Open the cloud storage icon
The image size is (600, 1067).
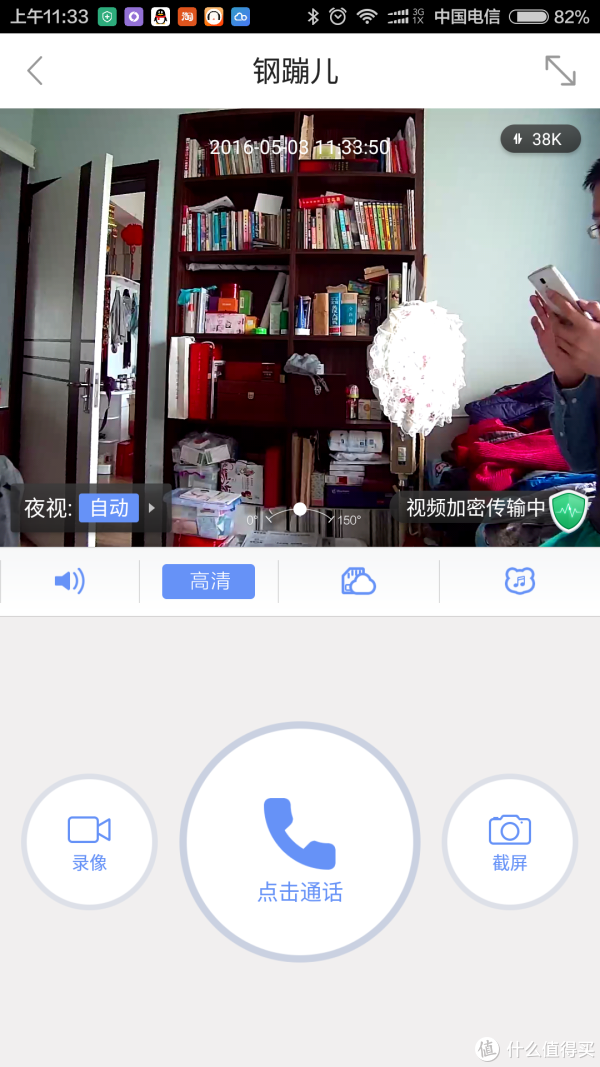(358, 581)
